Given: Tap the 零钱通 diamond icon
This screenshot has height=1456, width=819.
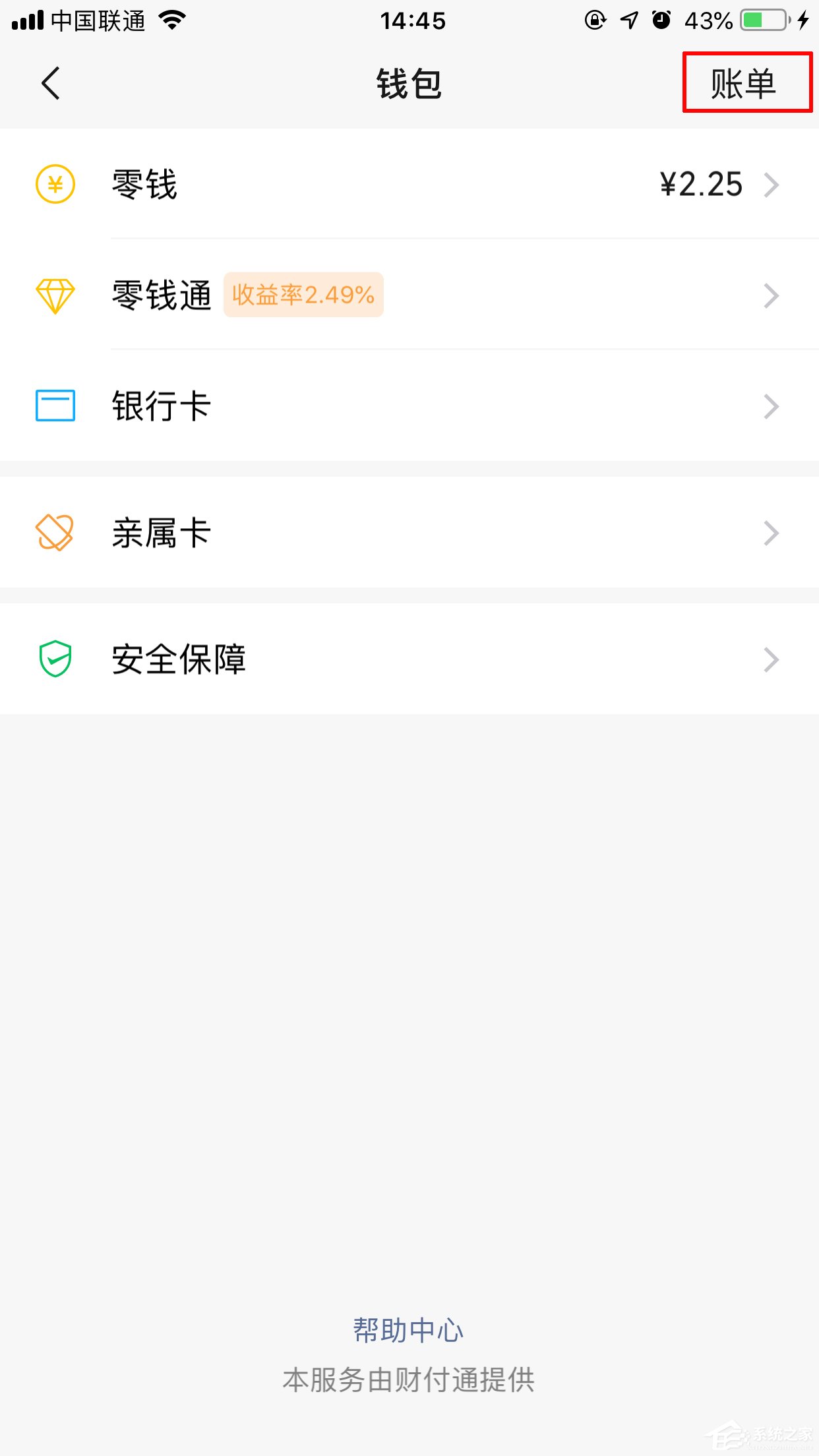Looking at the screenshot, I should point(55,295).
